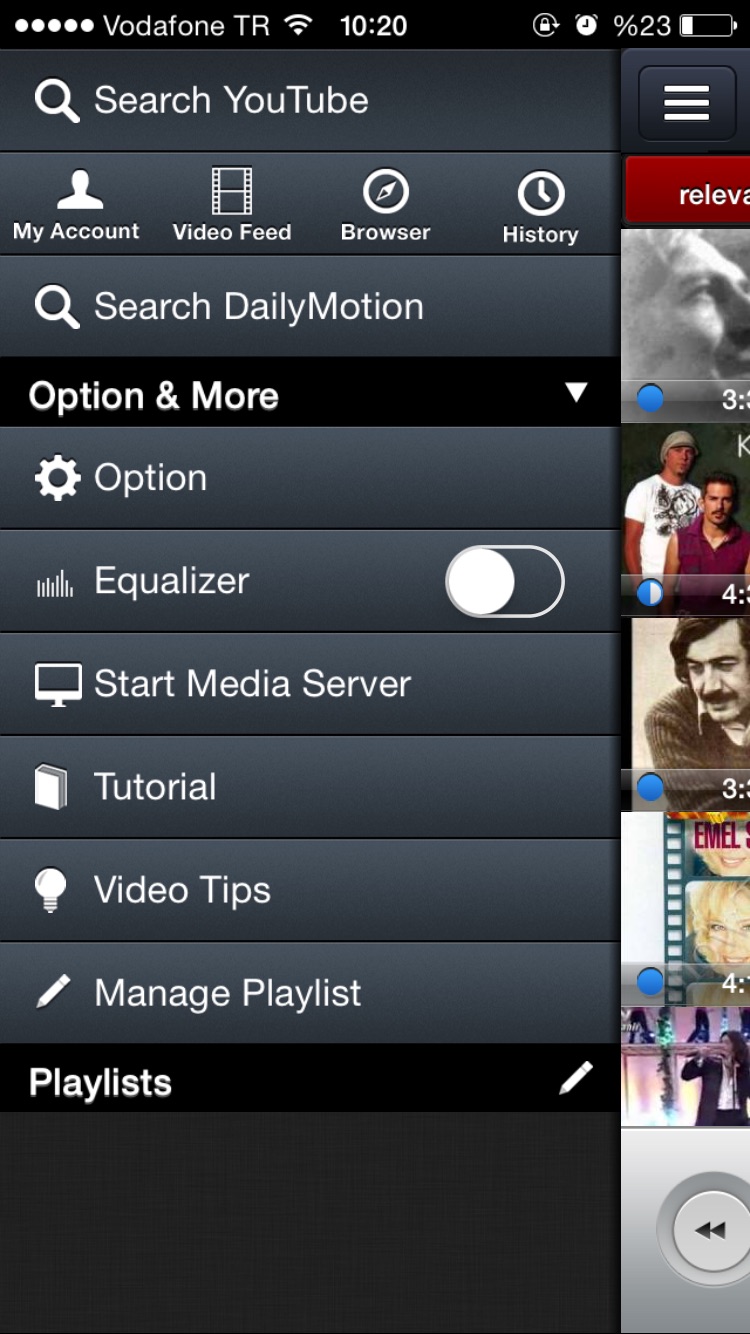Image resolution: width=750 pixels, height=1334 pixels.
Task: Launch the Browser
Action: pyautogui.click(x=386, y=206)
